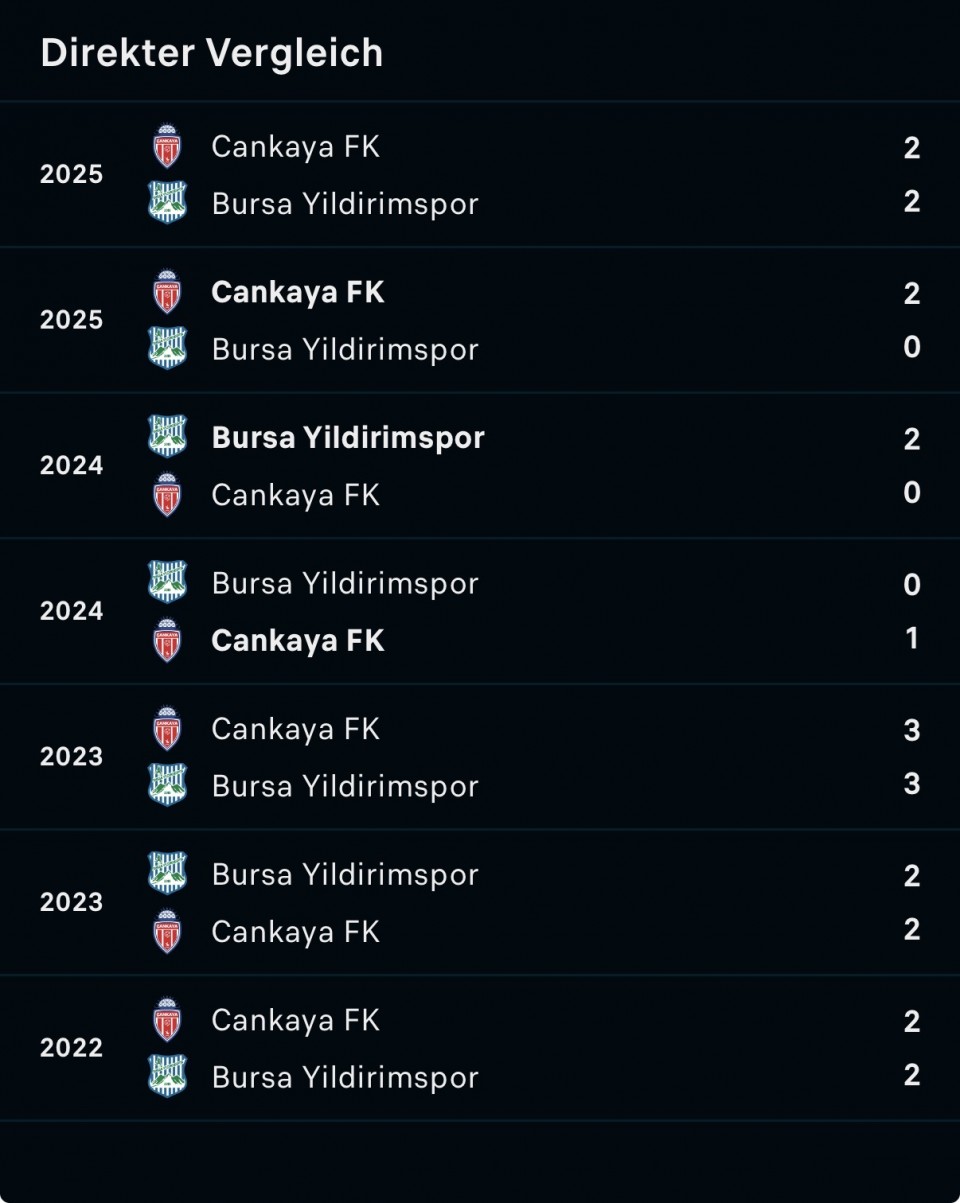Screen dimensions: 960x1203
Task: Open the 2025 match that ended 2-2
Action: pos(480,175)
